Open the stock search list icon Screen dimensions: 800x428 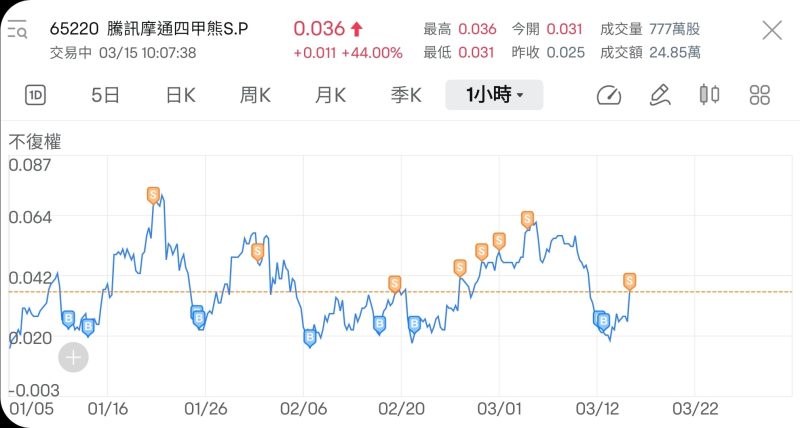tap(18, 31)
